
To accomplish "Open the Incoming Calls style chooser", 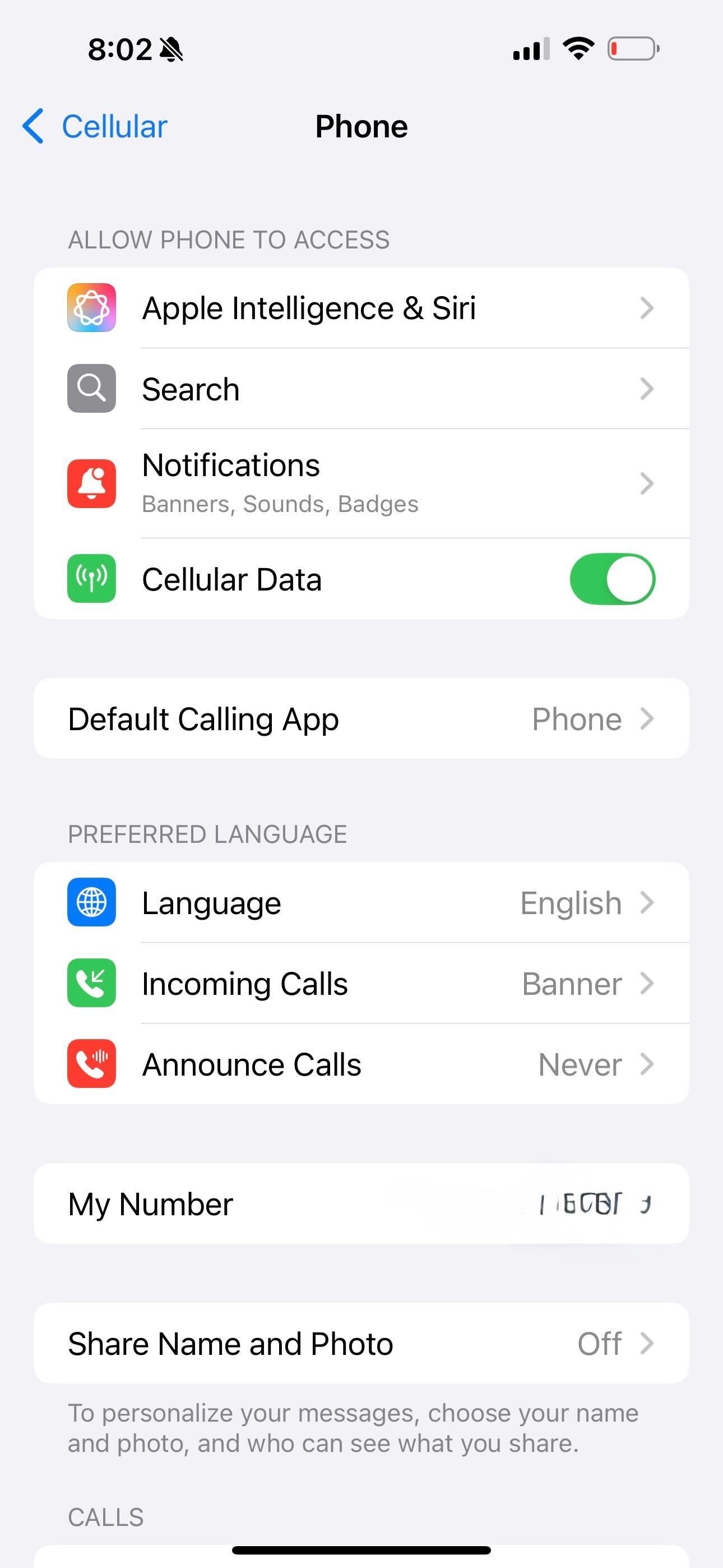I will point(361,984).
